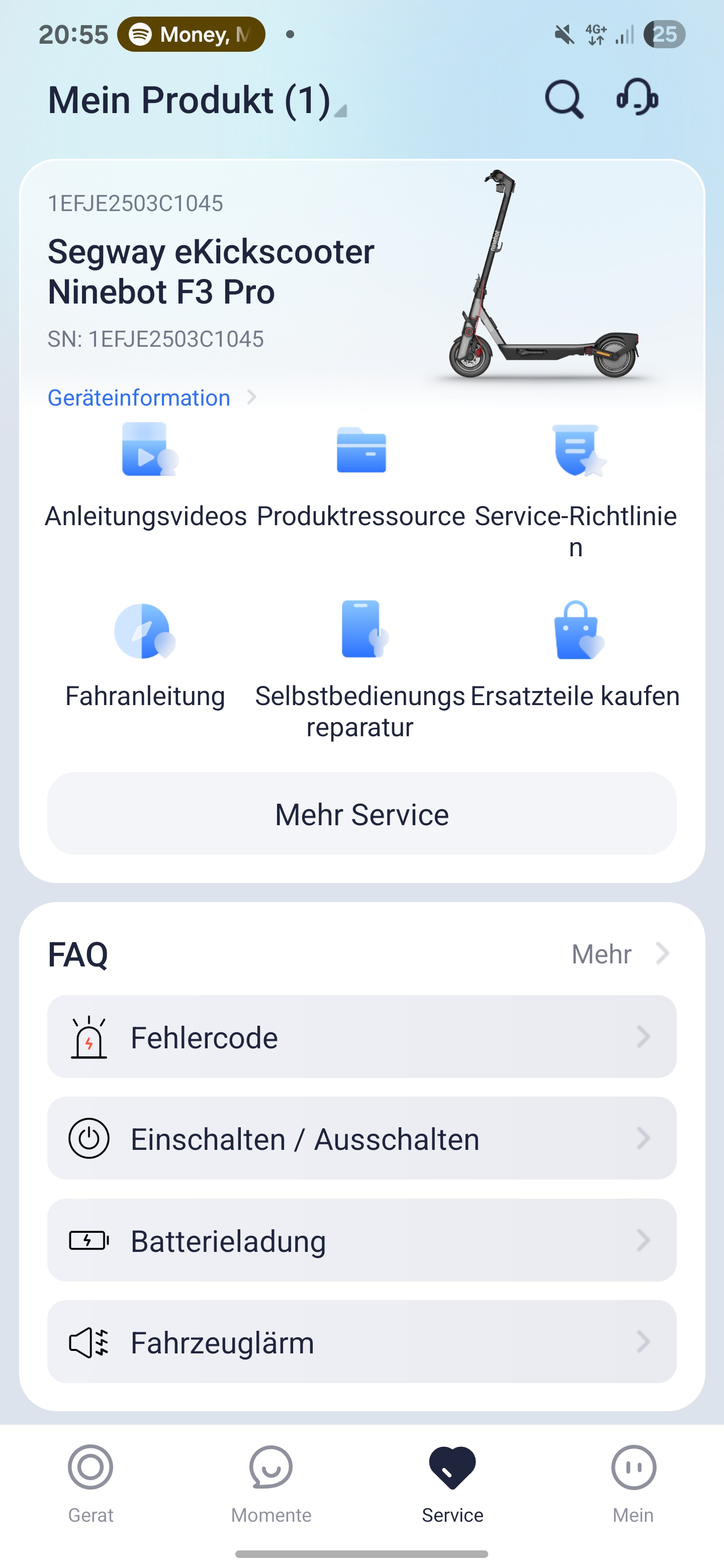
Task: Open the Batterieladung FAQ row
Action: point(361,1240)
